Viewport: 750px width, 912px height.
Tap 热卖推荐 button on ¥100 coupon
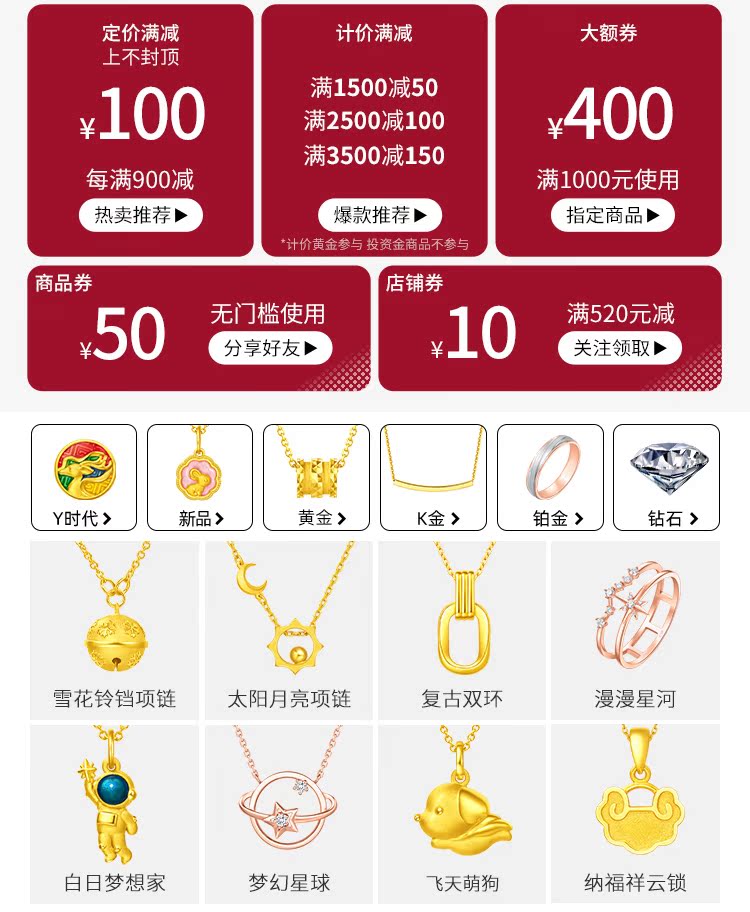click(x=141, y=215)
